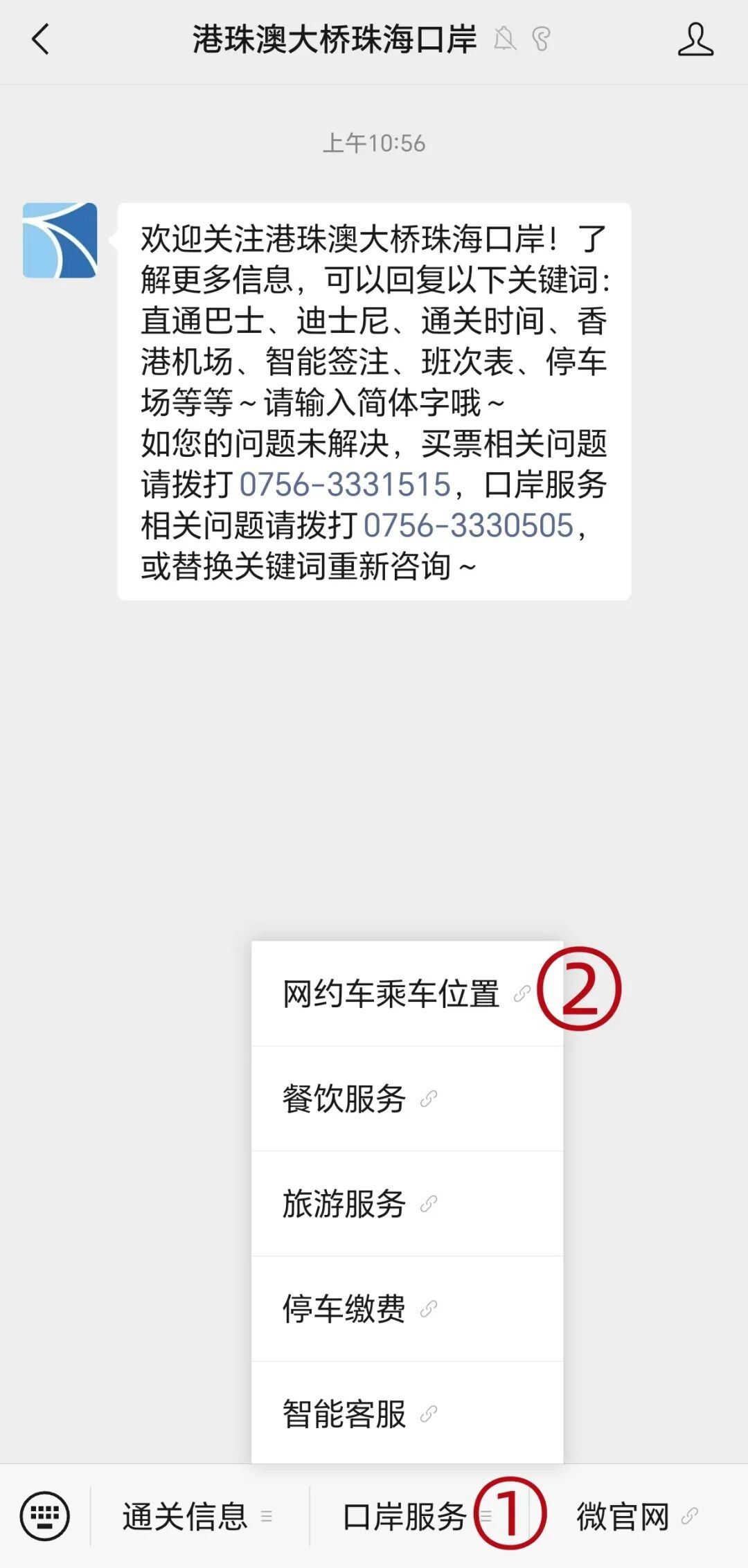Choose 停车缴费 to pay parking

click(x=345, y=1309)
